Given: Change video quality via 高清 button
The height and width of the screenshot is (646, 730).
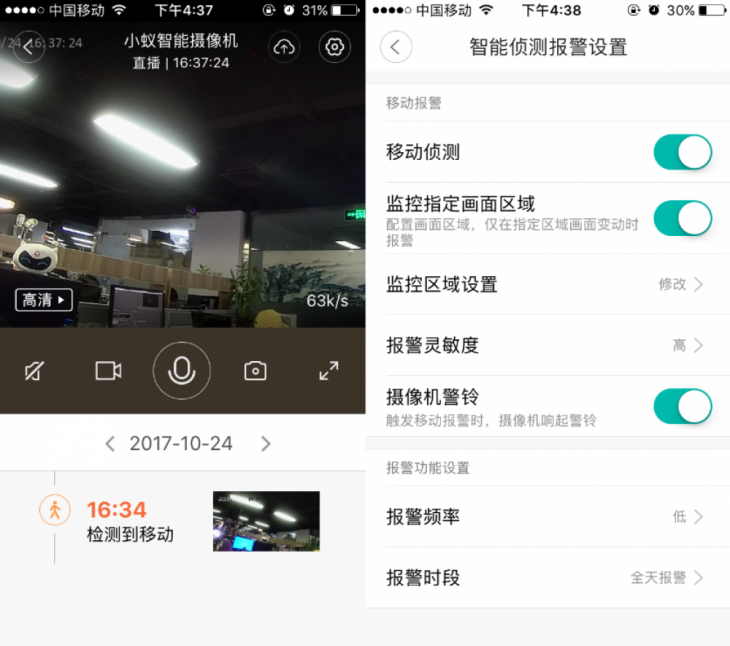Looking at the screenshot, I should (44, 299).
